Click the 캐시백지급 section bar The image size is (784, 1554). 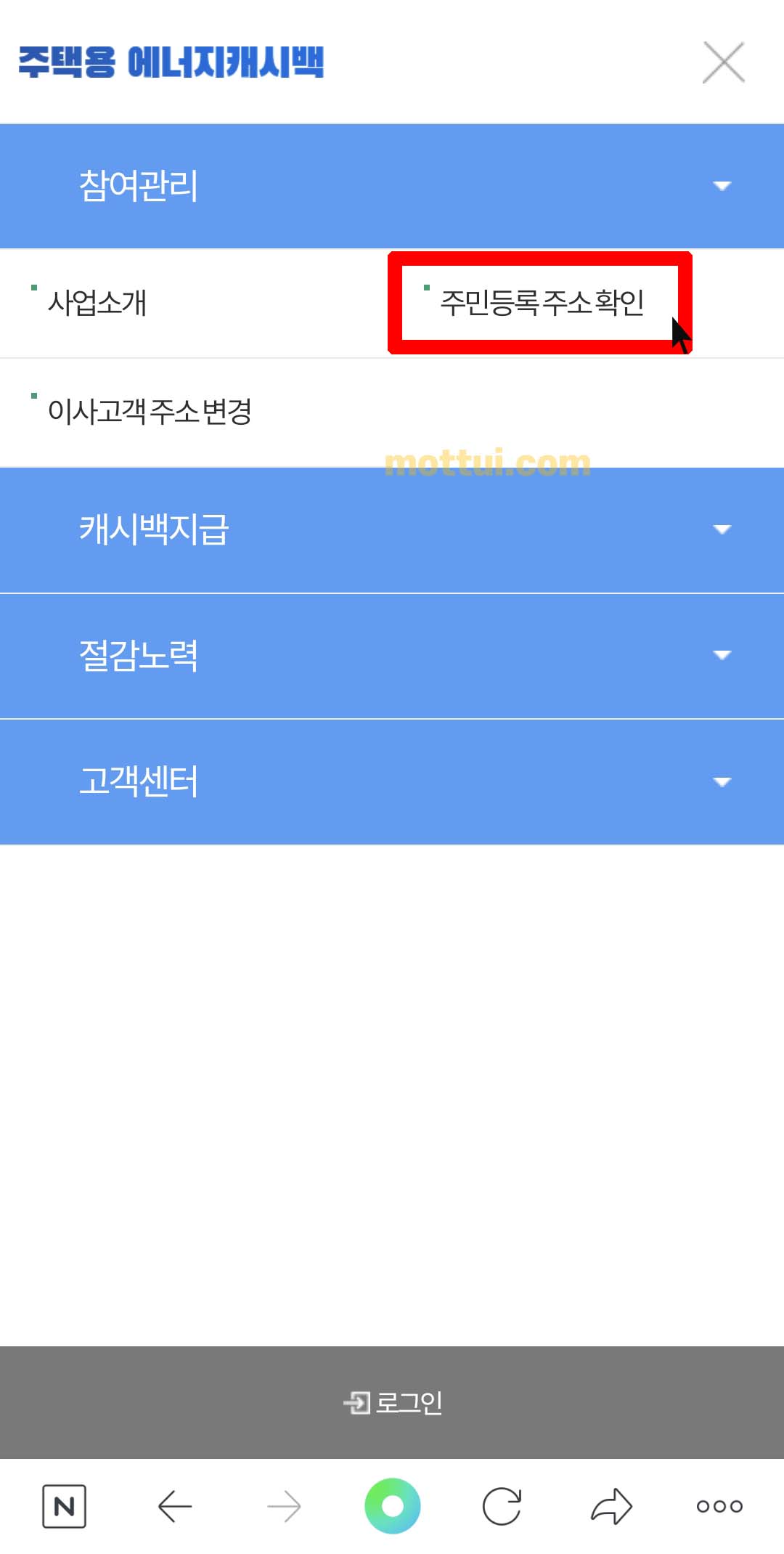point(157,529)
